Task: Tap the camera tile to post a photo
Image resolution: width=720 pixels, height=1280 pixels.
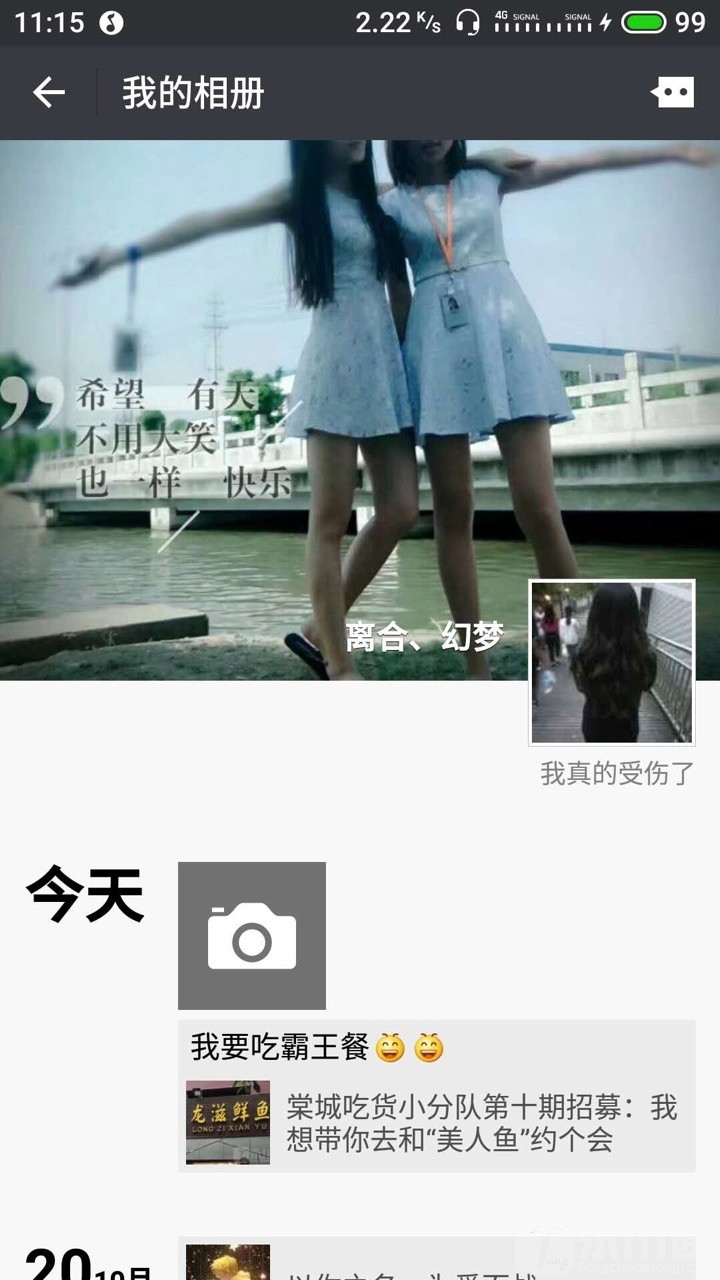Action: (x=252, y=935)
